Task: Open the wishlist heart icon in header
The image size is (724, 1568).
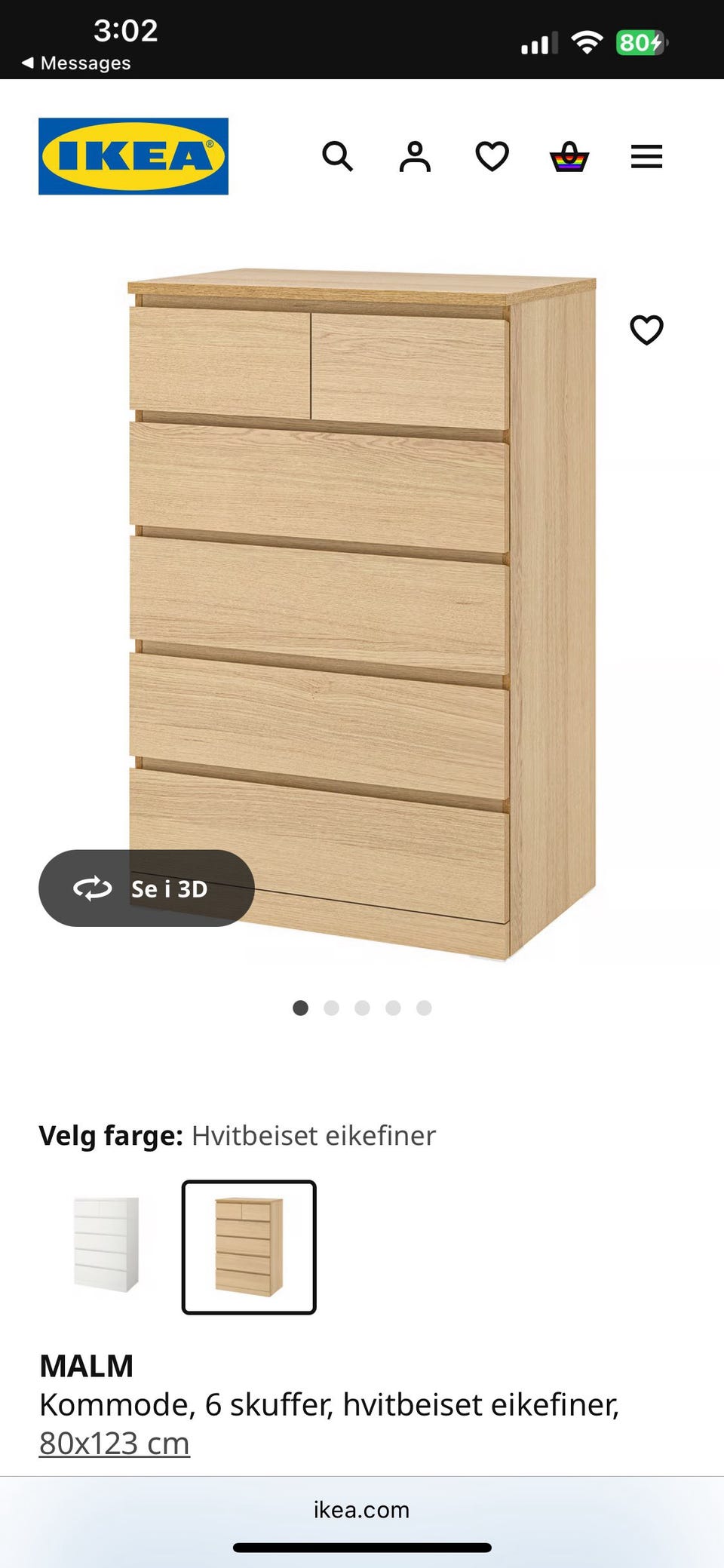Action: (x=492, y=156)
